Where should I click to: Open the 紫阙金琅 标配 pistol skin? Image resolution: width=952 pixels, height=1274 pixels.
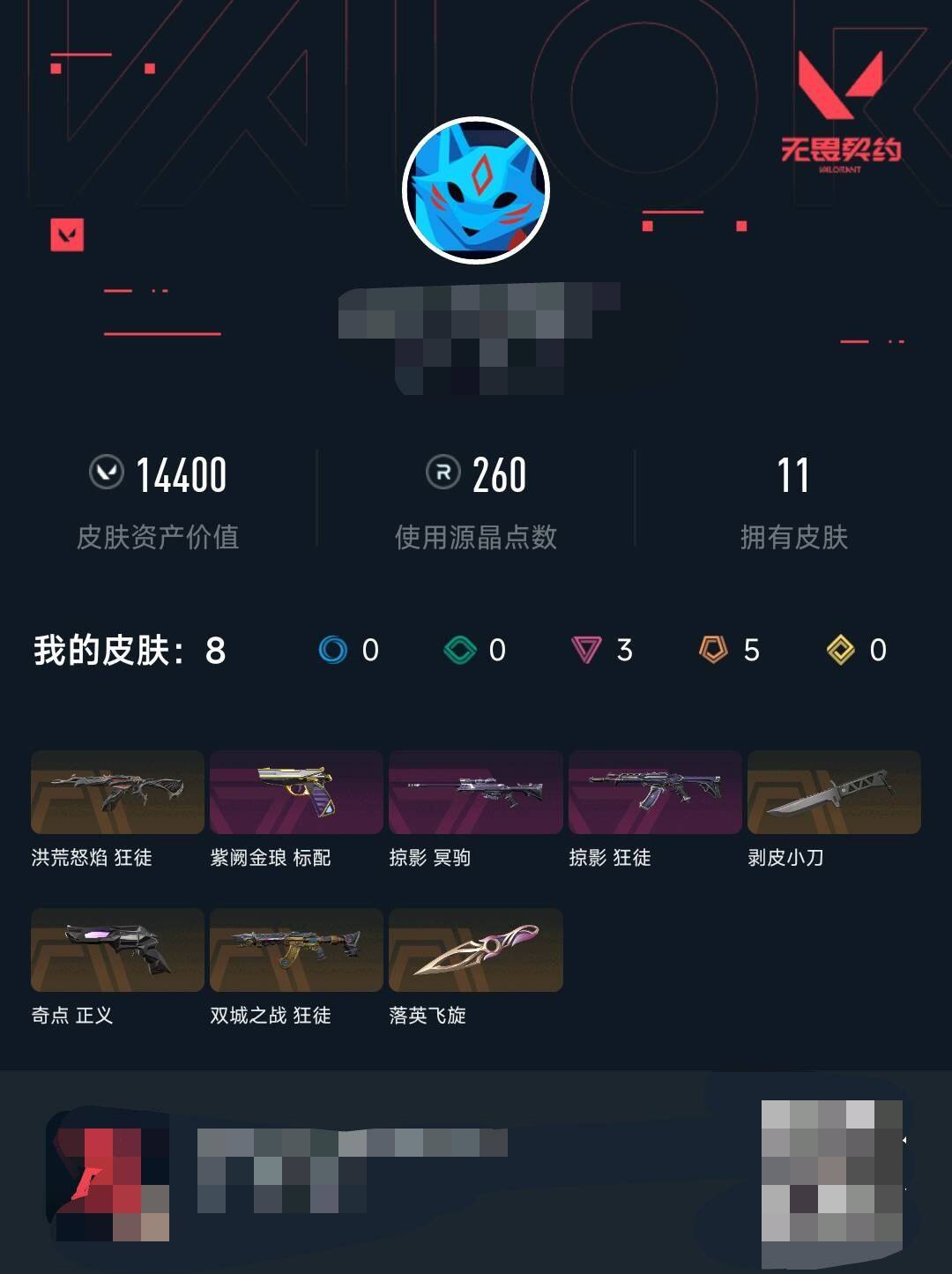tap(296, 793)
